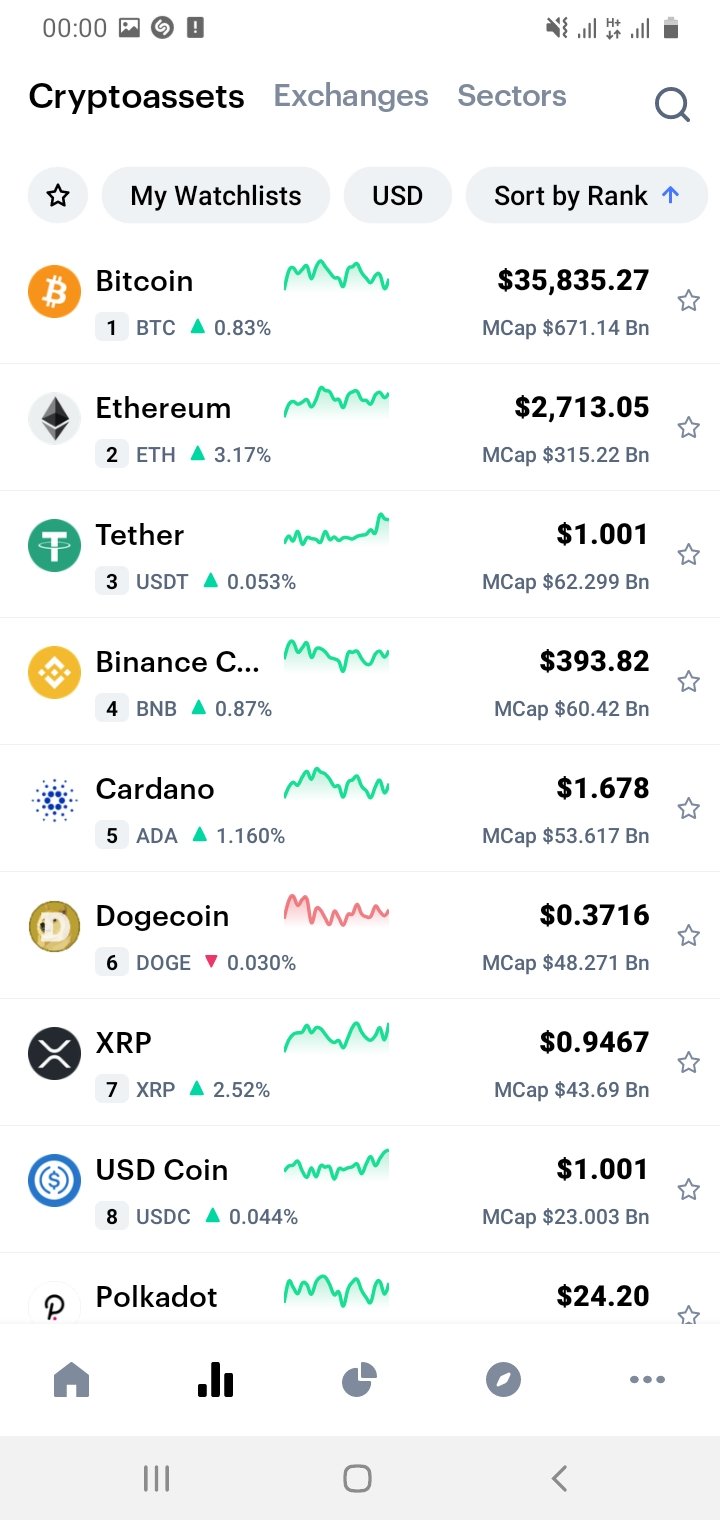
Task: Tap the favorites star filter chip
Action: click(x=58, y=195)
